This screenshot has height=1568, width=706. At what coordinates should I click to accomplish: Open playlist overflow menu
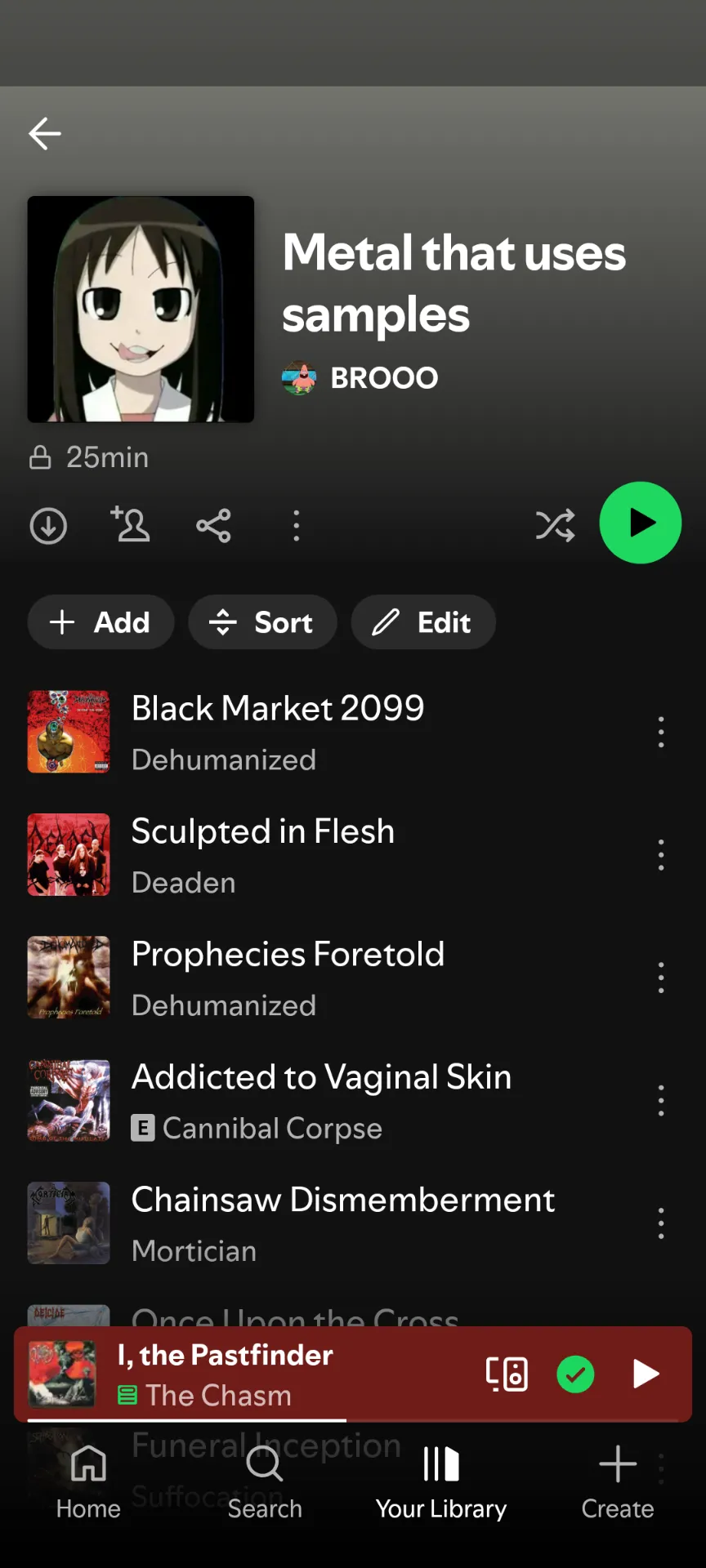click(x=297, y=526)
